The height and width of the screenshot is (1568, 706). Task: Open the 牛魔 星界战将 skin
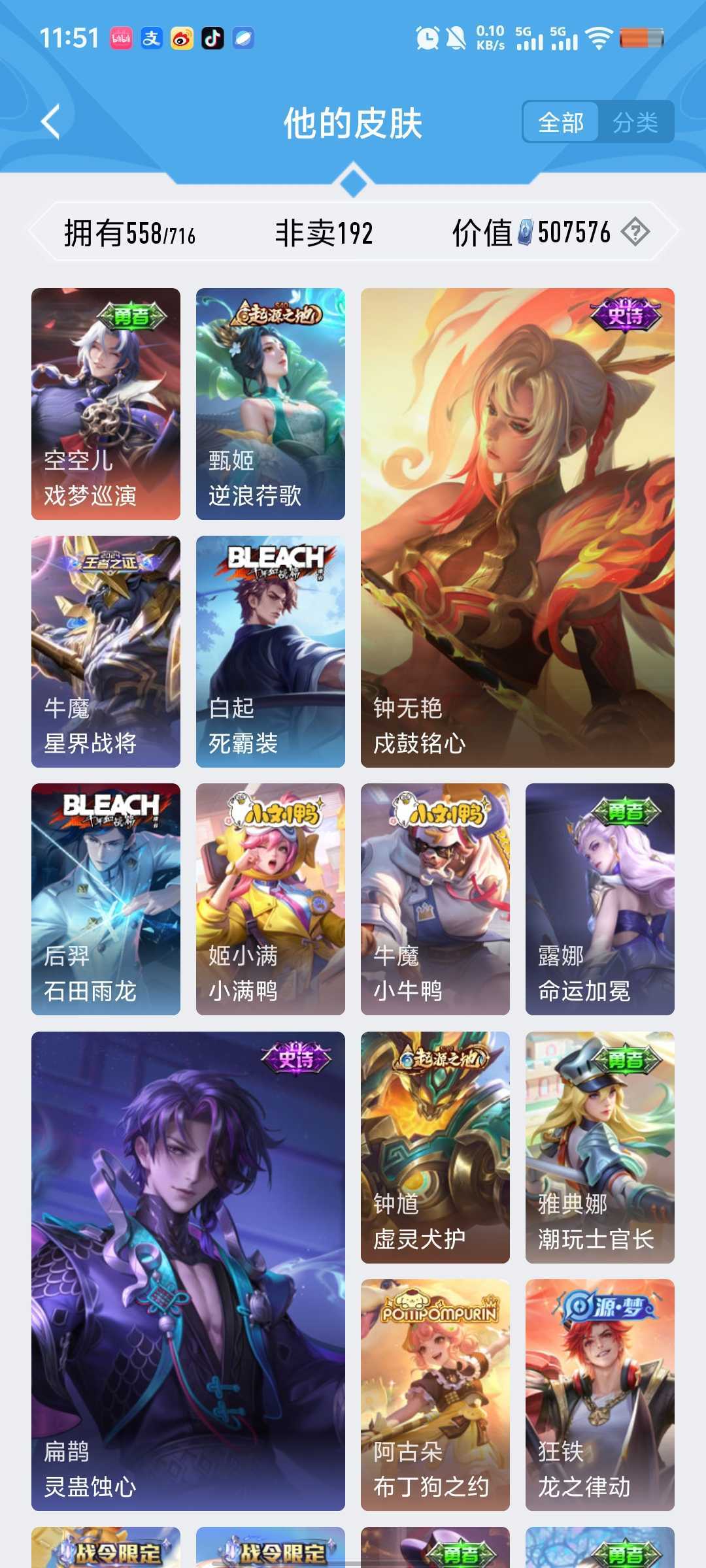(x=106, y=651)
